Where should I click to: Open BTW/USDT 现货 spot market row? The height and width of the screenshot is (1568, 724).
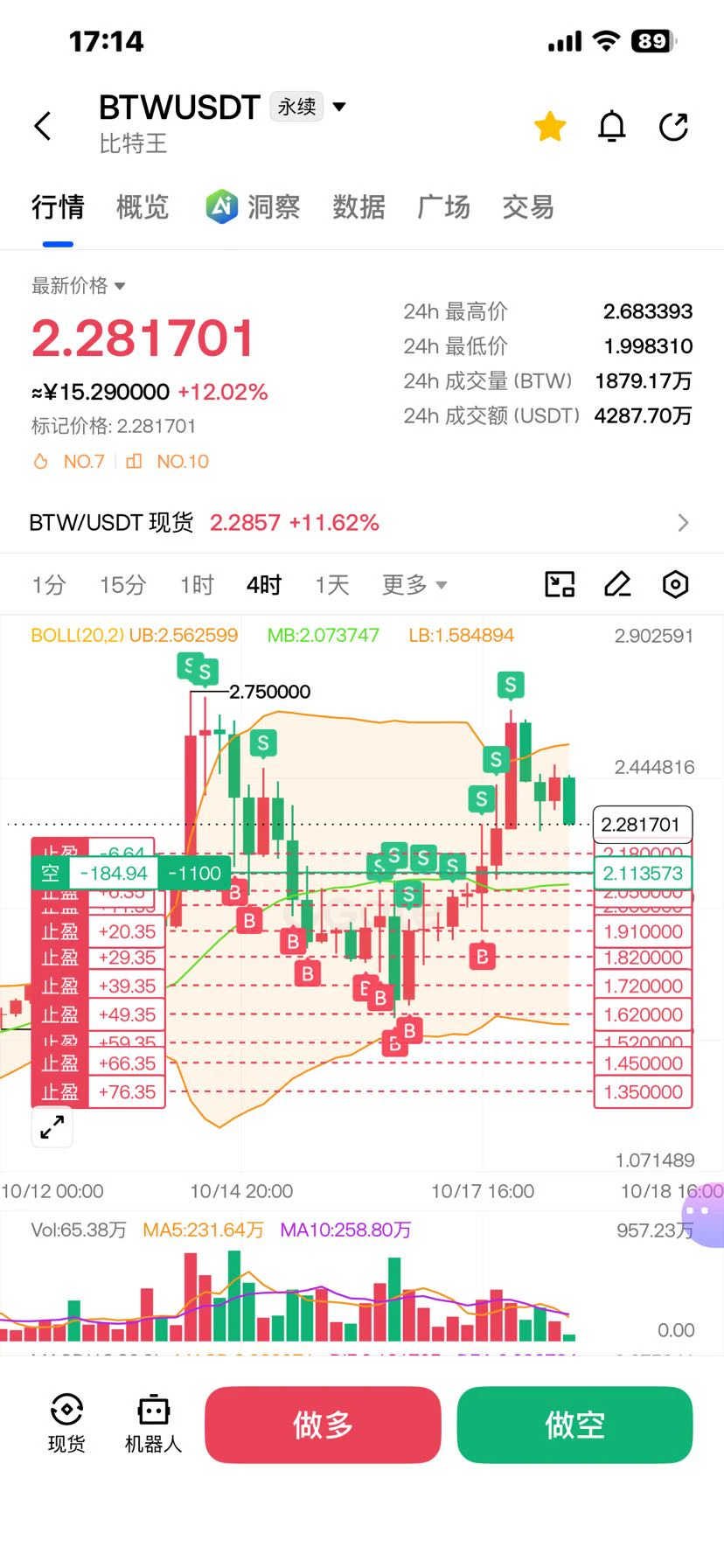click(362, 523)
